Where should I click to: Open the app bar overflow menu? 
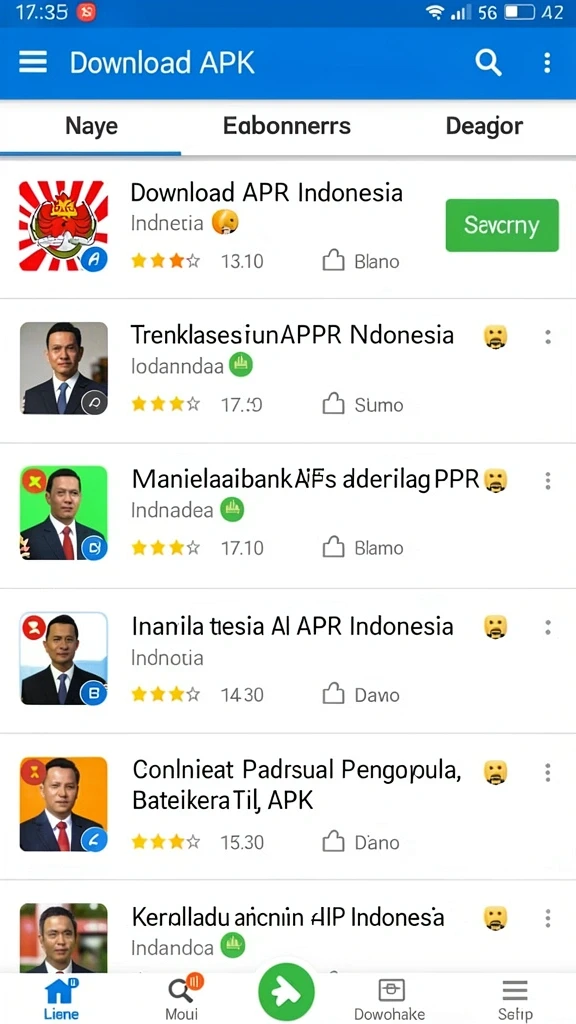547,63
